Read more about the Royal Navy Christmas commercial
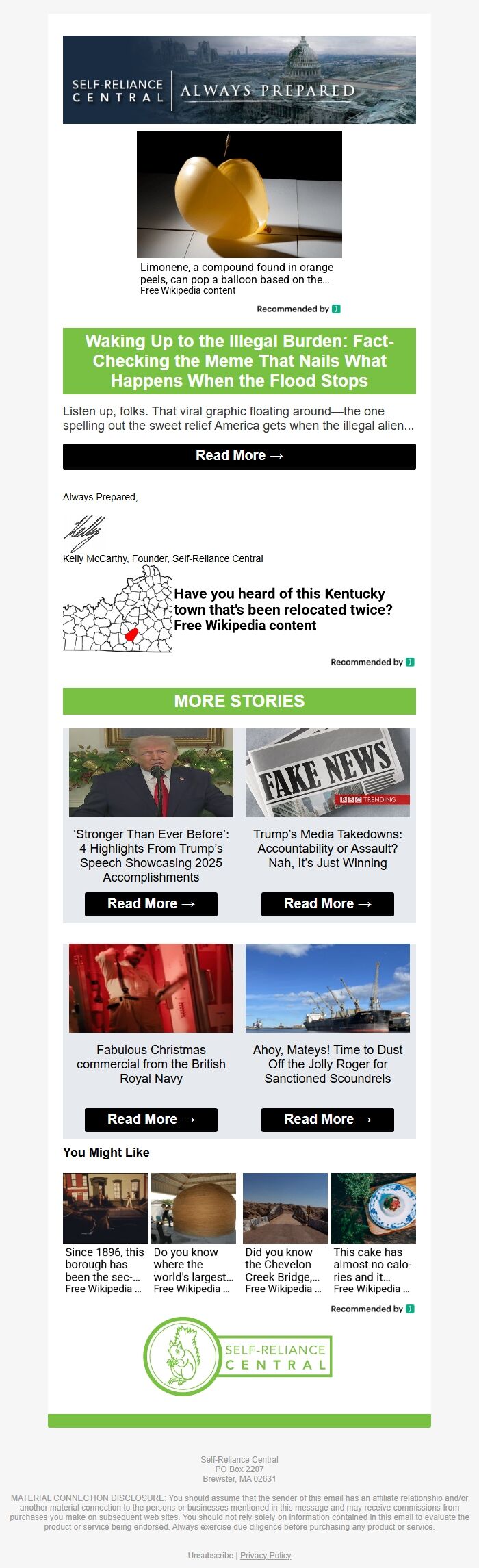Image resolution: width=479 pixels, height=1568 pixels. pyautogui.click(x=151, y=1119)
